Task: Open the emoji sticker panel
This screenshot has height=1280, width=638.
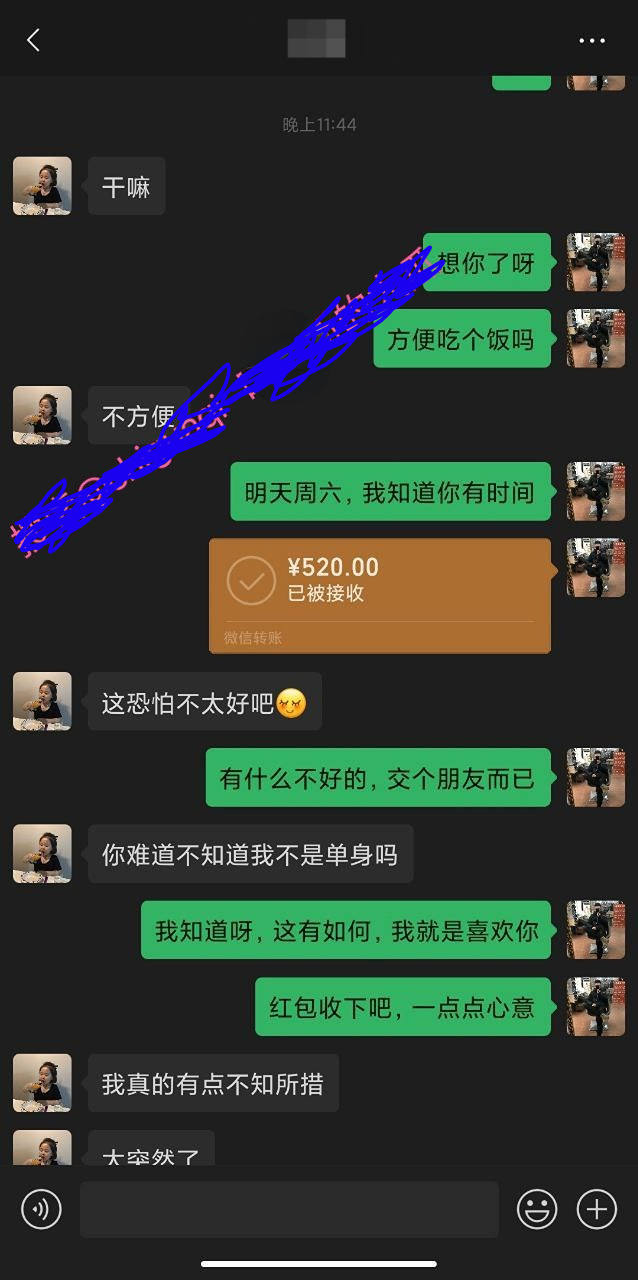Action: point(537,1210)
